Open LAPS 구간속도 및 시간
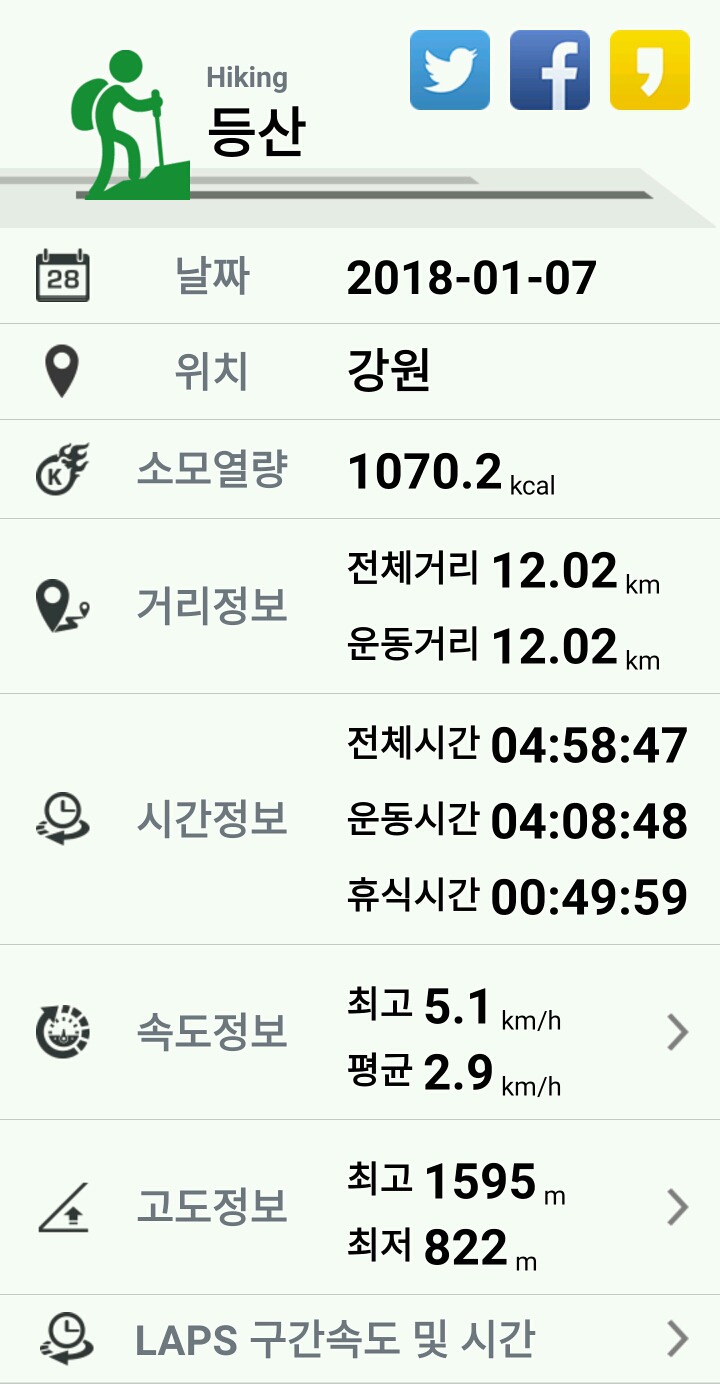This screenshot has height=1384, width=720. [677, 1338]
